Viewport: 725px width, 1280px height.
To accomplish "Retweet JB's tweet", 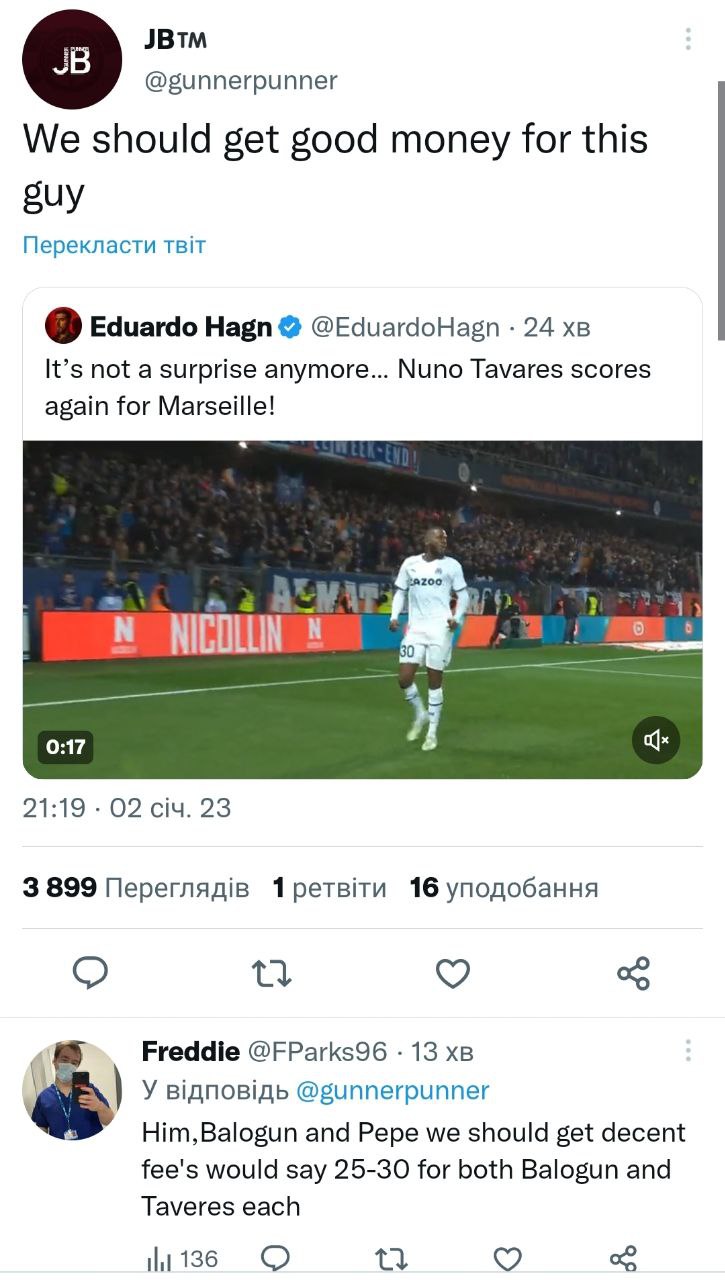I will pyautogui.click(x=272, y=973).
